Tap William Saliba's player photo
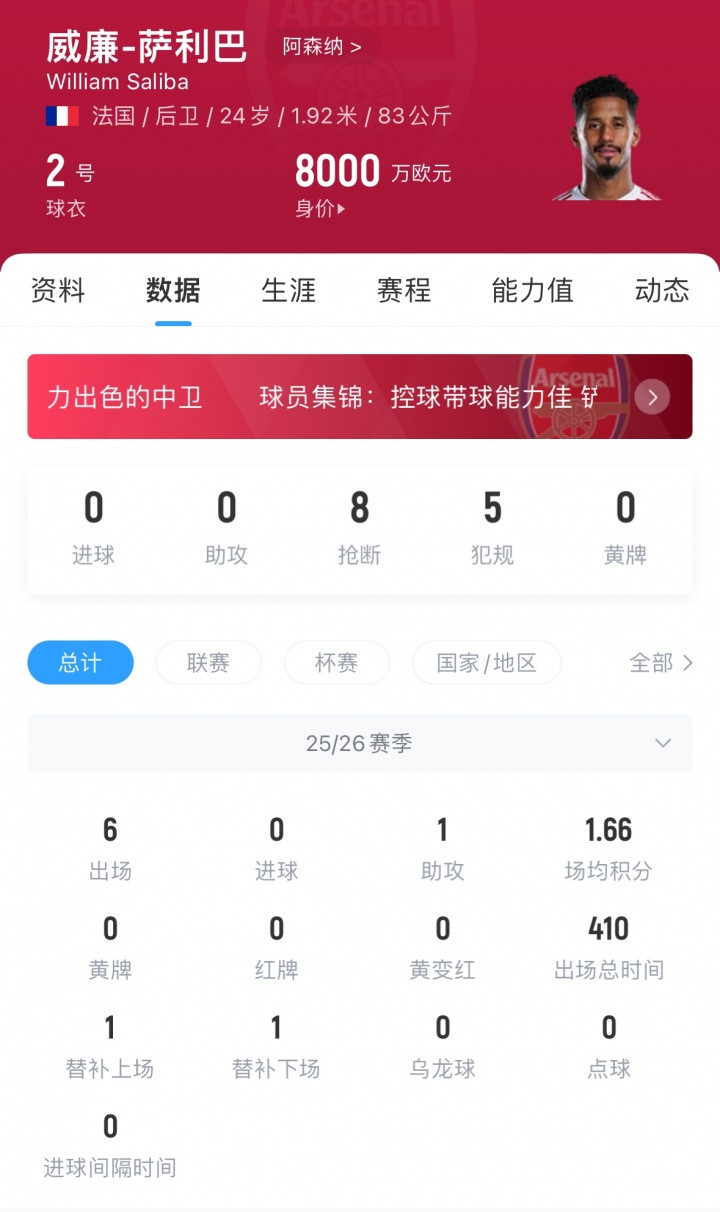Viewport: 720px width, 1212px height. click(x=608, y=140)
